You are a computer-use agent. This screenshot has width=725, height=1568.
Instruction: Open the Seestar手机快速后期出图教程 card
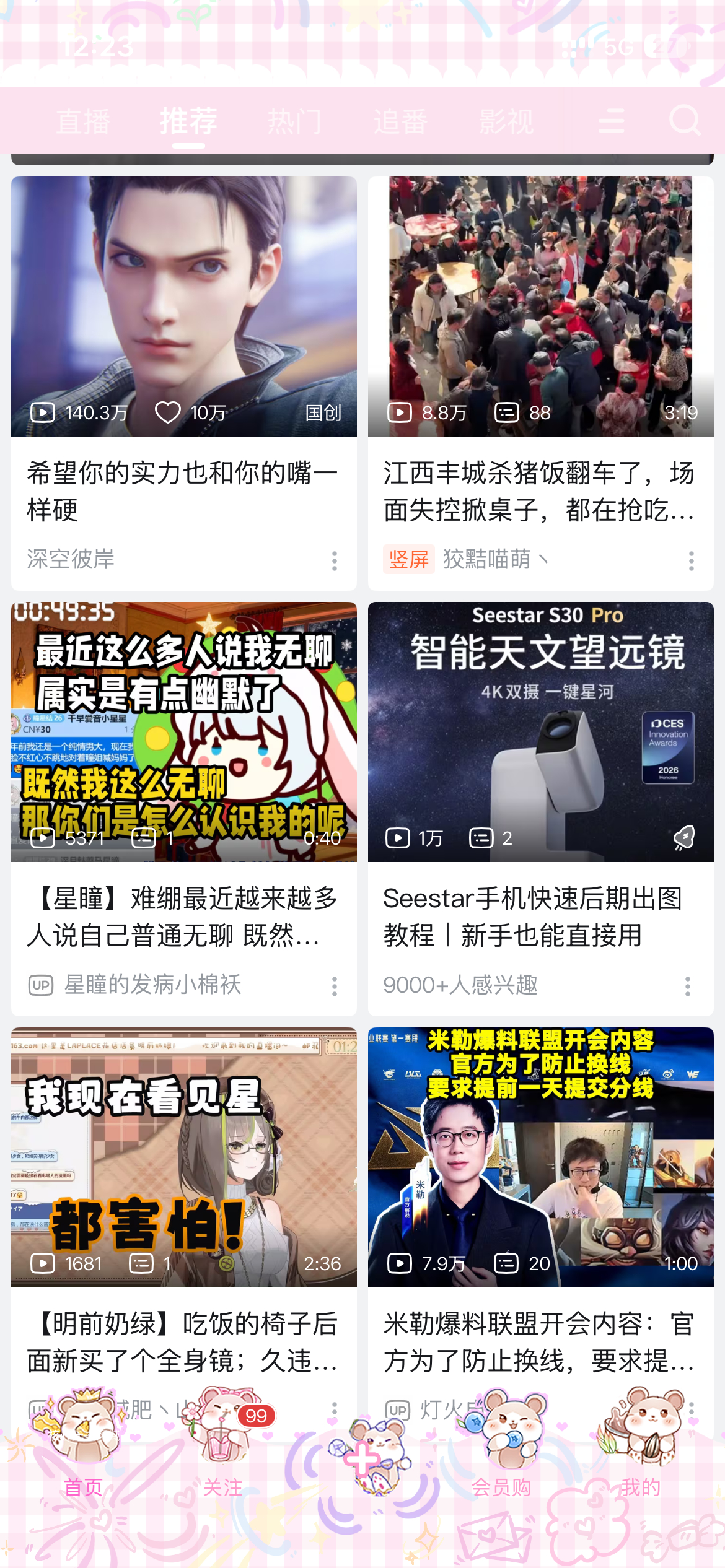(x=540, y=732)
